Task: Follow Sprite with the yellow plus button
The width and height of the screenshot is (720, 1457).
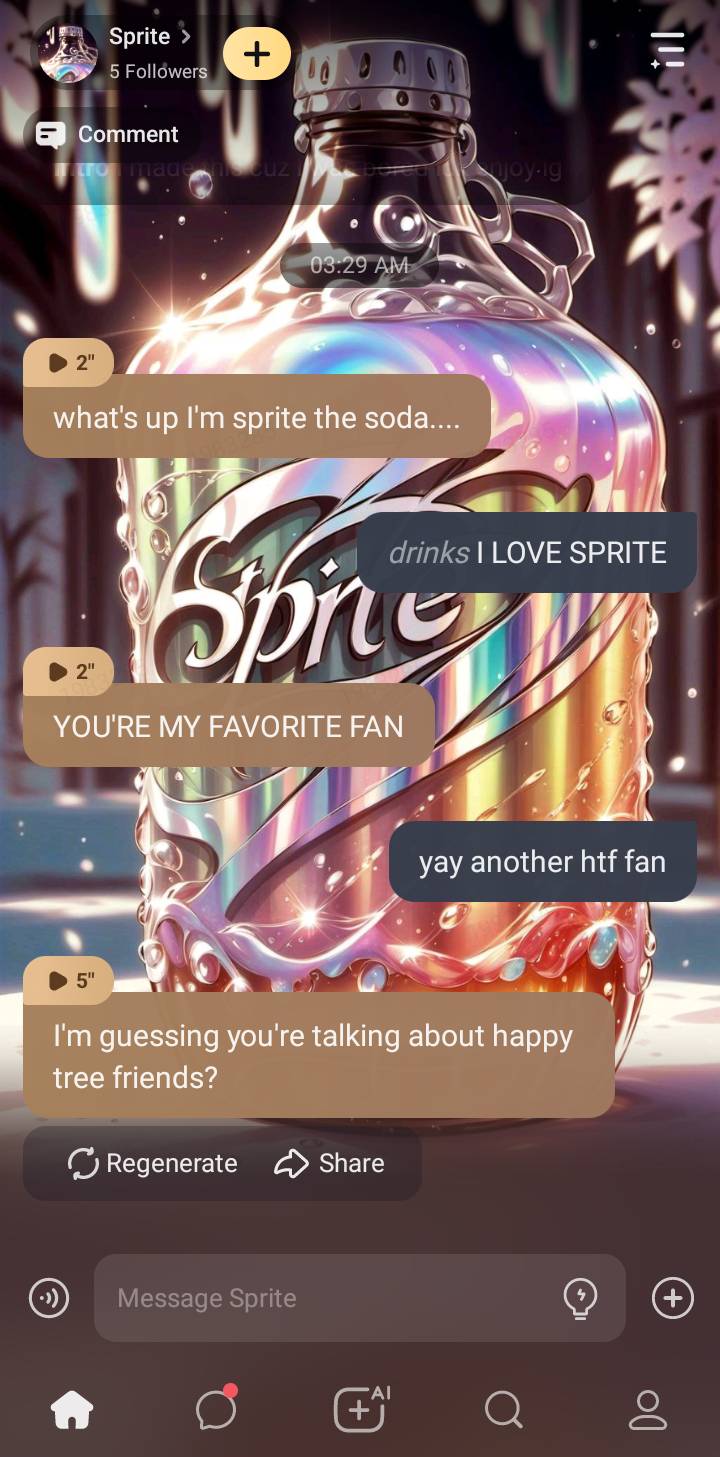Action: 257,54
